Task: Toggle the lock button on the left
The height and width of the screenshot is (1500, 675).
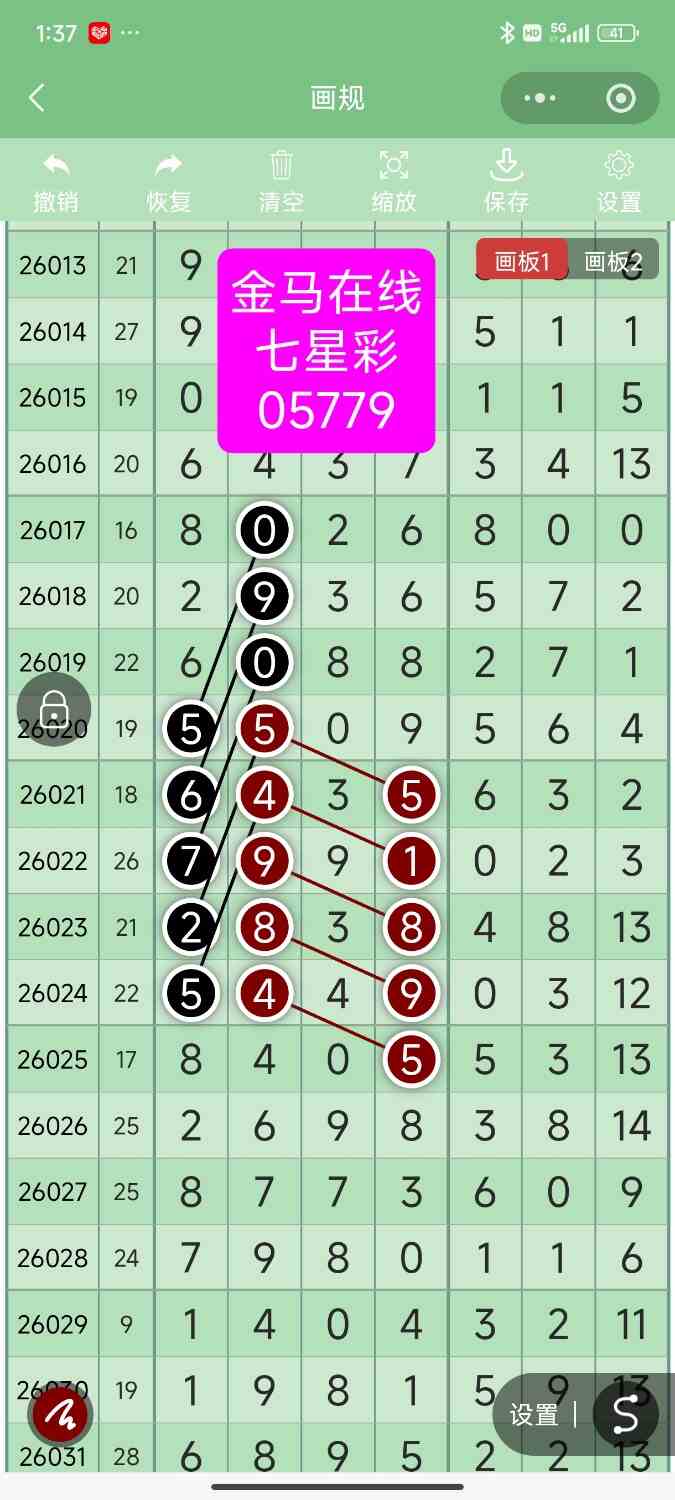Action: tap(54, 709)
